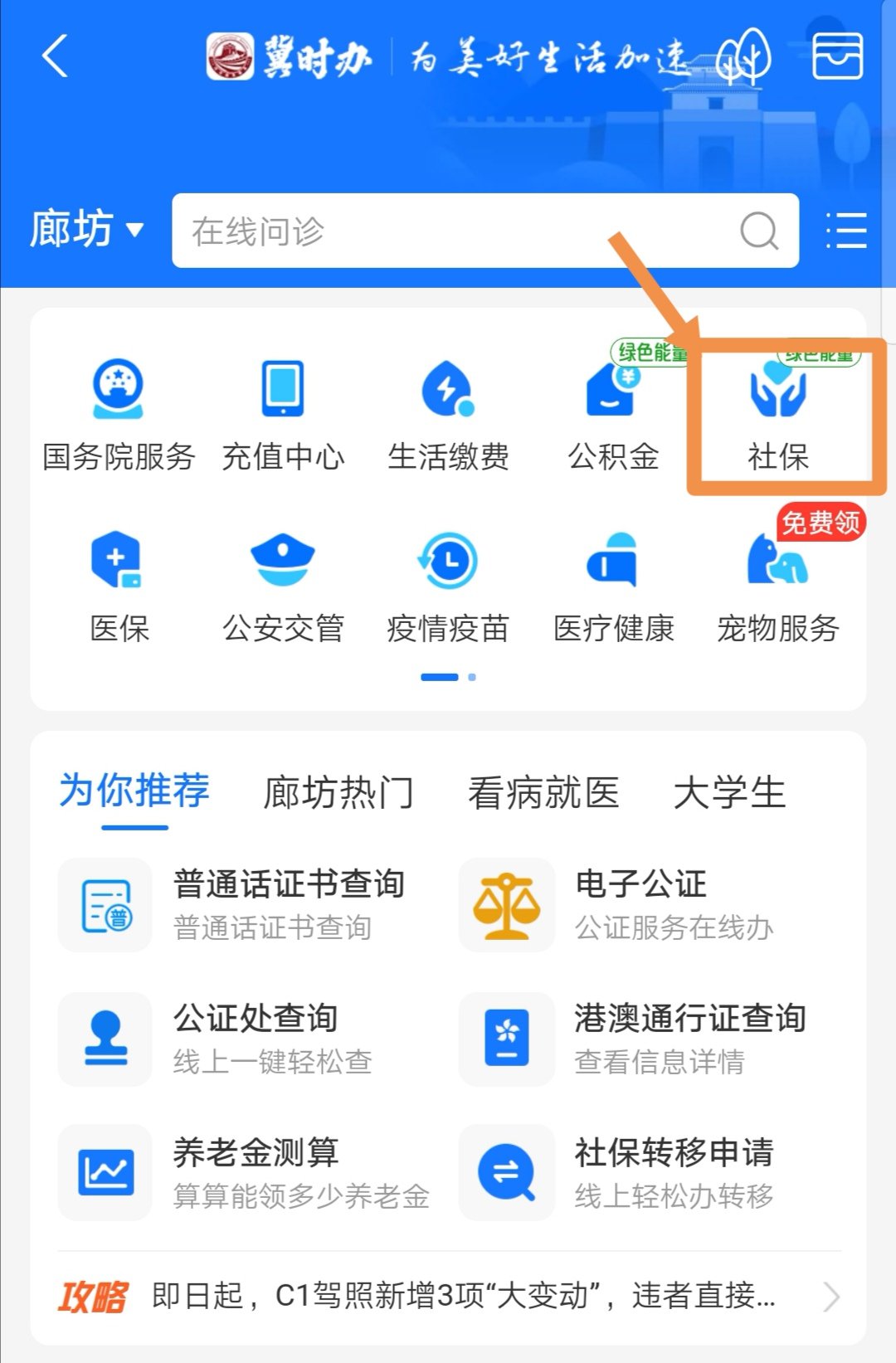
Task: Select the 大学生 tab
Action: pos(729,792)
